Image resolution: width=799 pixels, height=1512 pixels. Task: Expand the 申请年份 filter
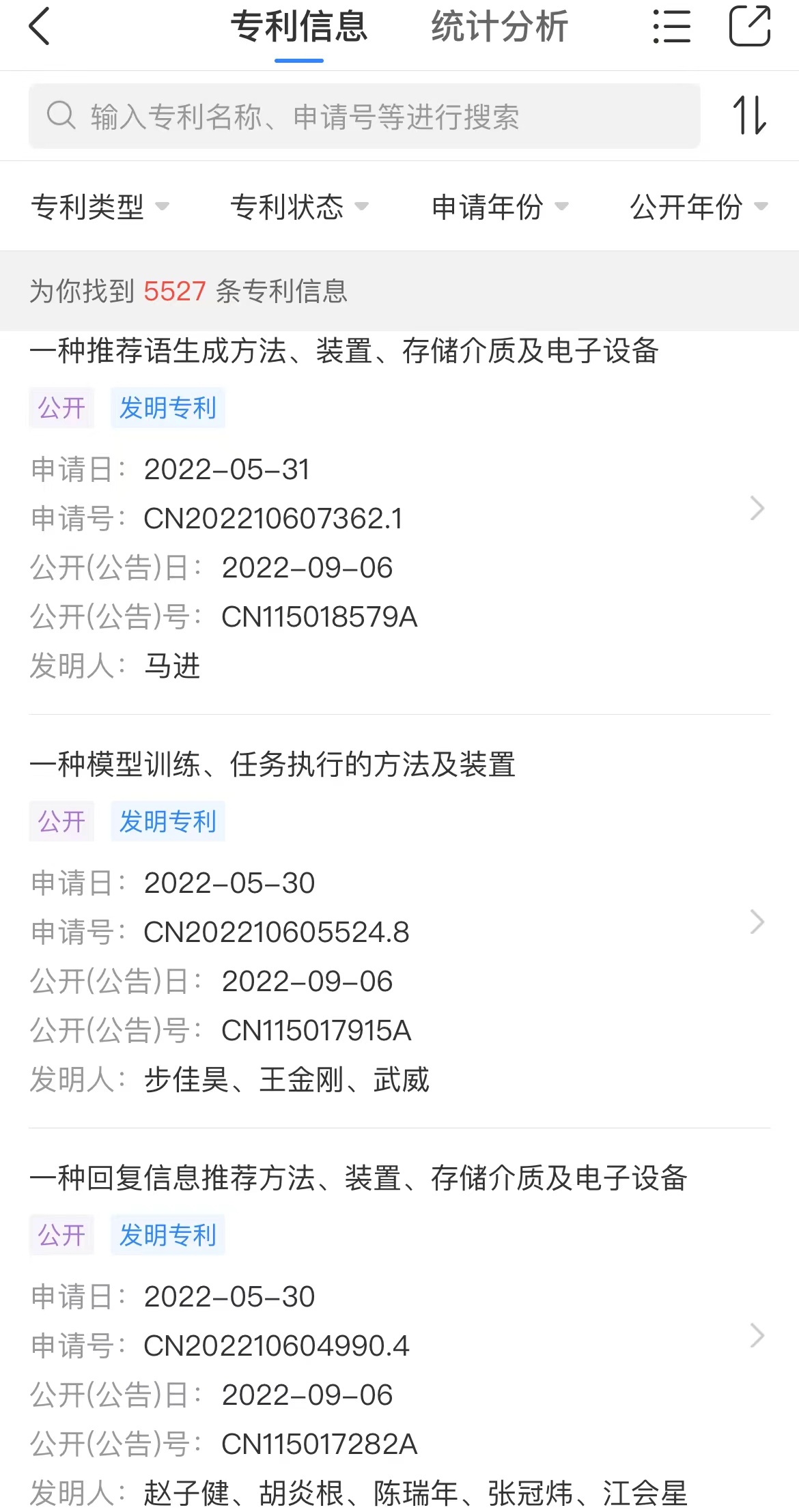[499, 206]
